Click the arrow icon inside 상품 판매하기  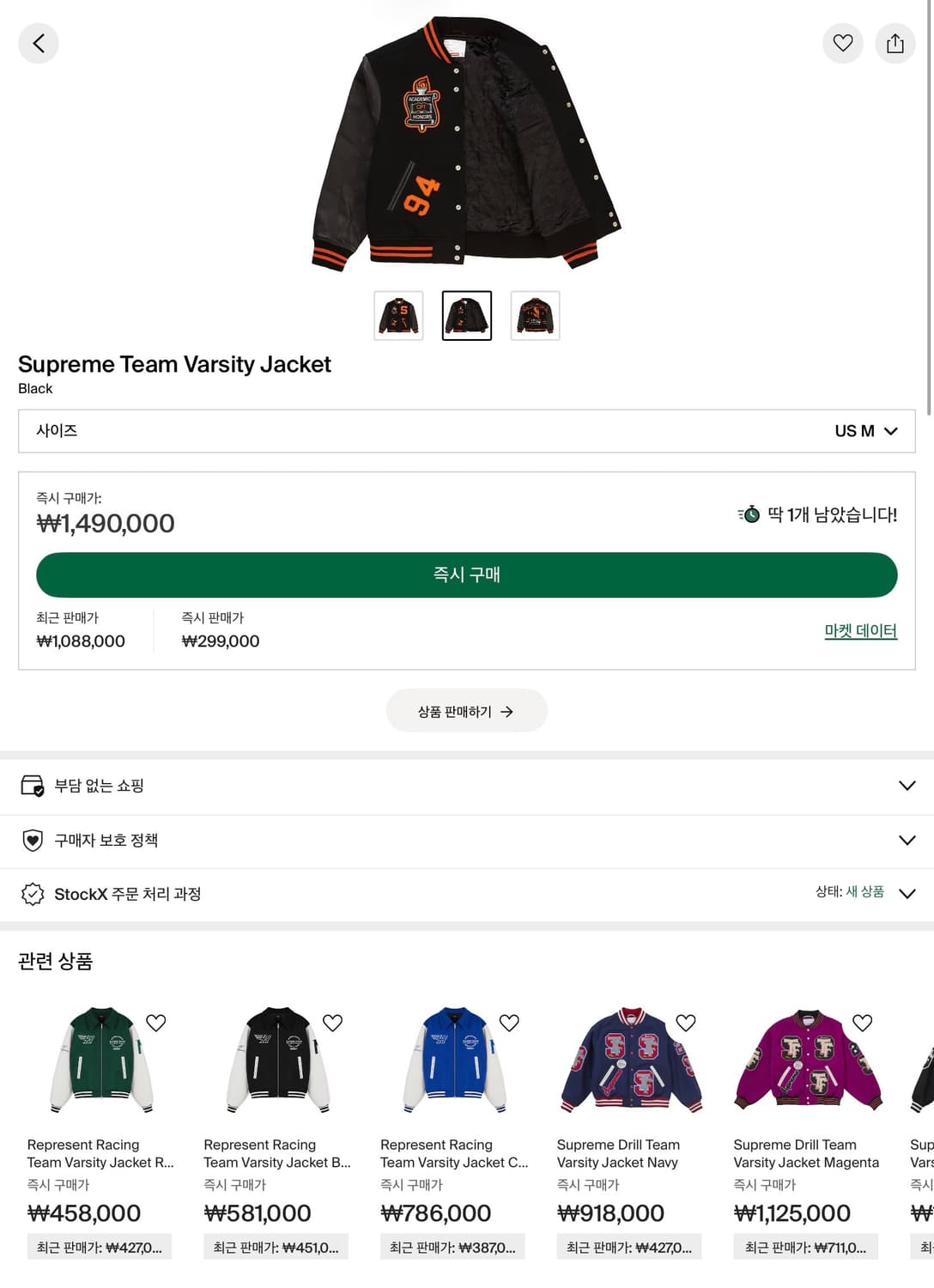(x=508, y=711)
